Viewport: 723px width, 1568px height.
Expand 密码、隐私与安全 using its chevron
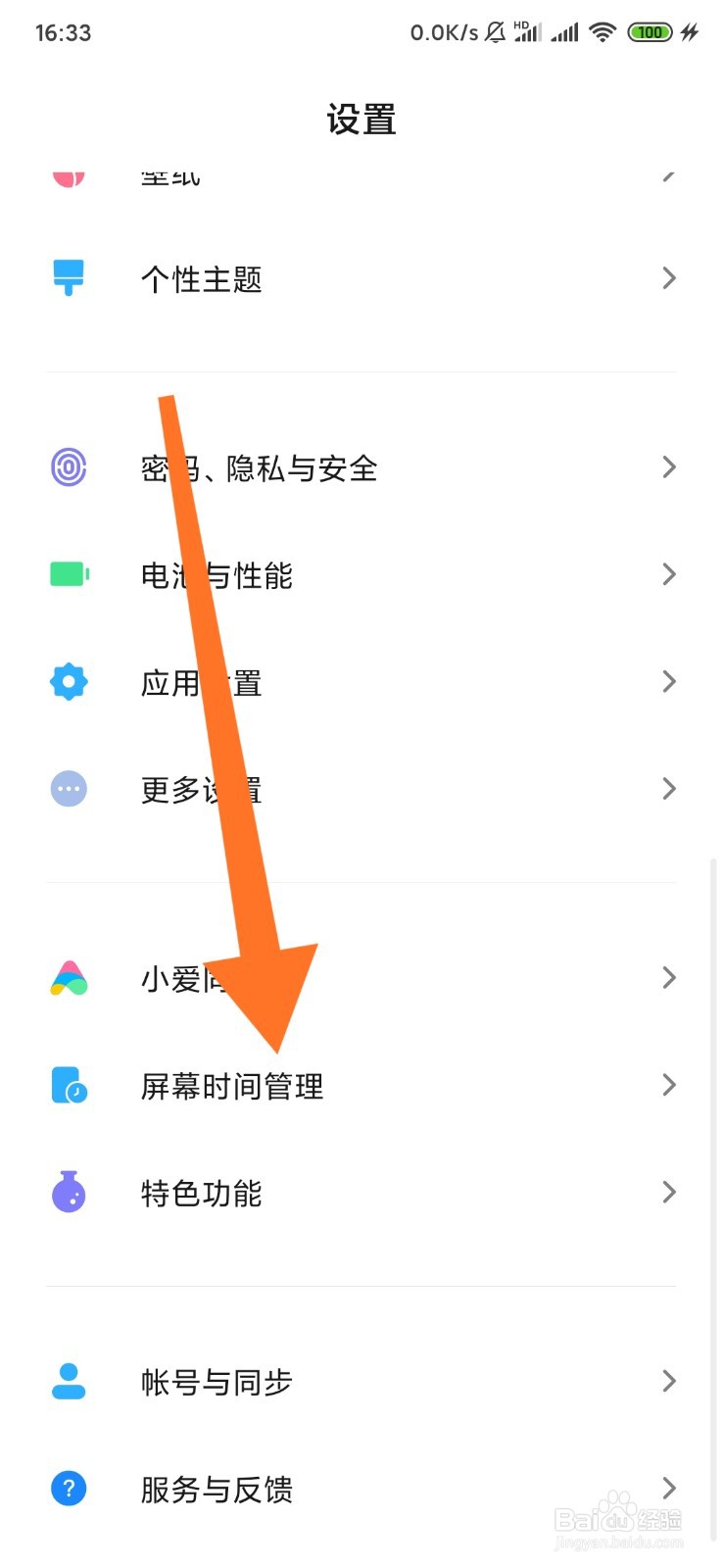669,467
